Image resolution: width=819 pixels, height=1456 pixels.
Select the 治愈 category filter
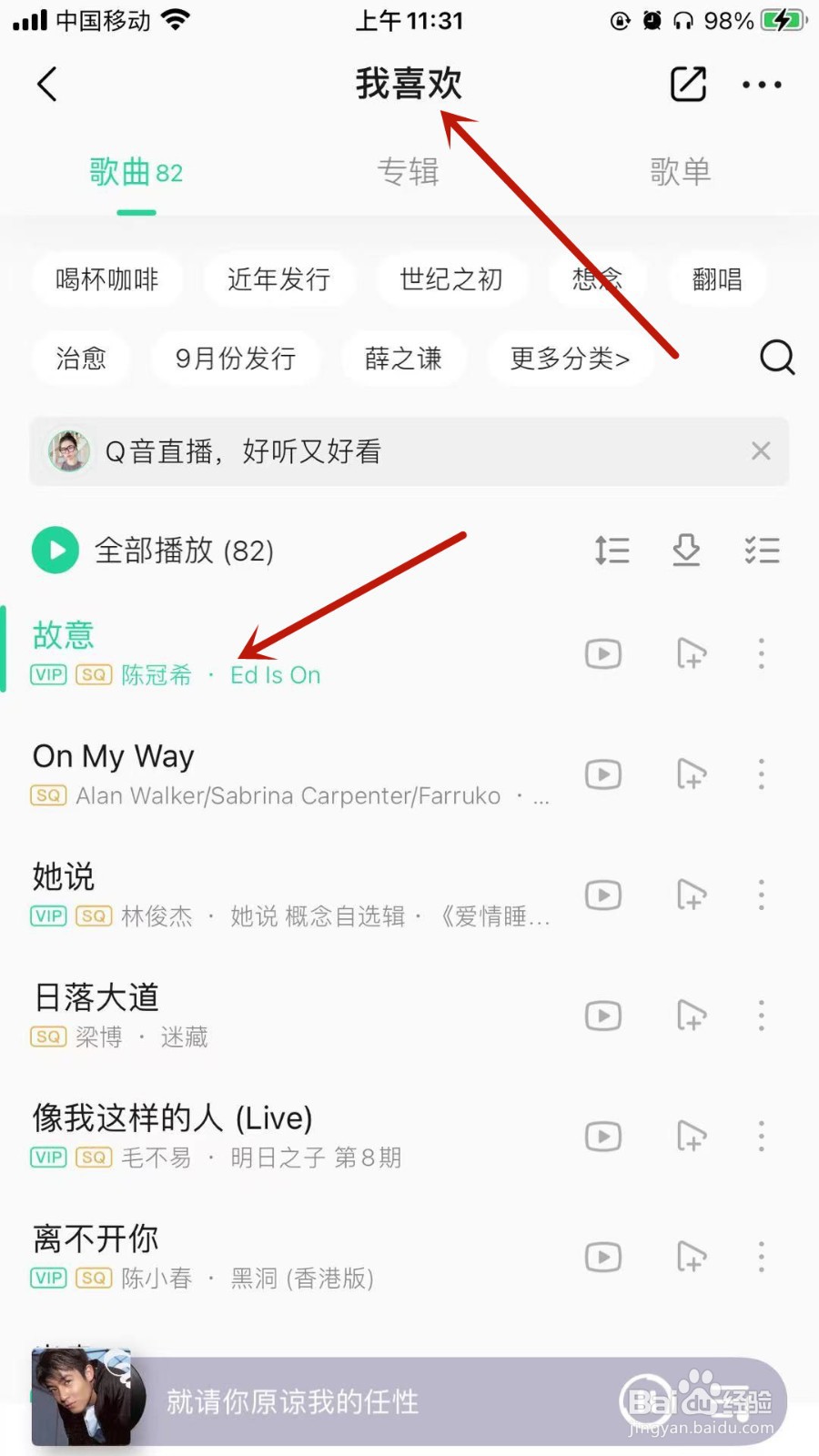click(x=81, y=359)
